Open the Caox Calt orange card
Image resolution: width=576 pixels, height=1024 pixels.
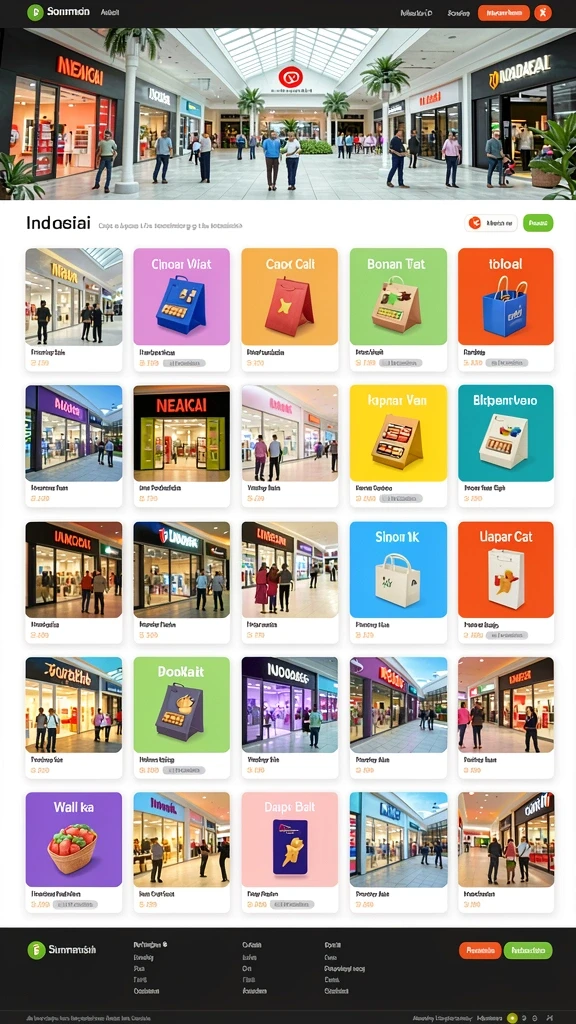coord(290,310)
